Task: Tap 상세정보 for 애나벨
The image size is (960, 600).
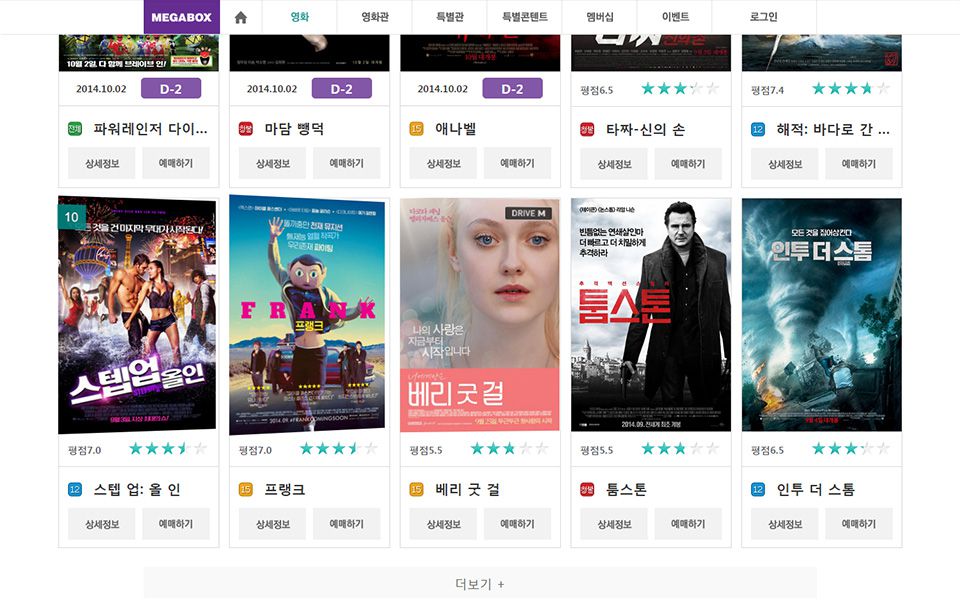Action: point(443,164)
